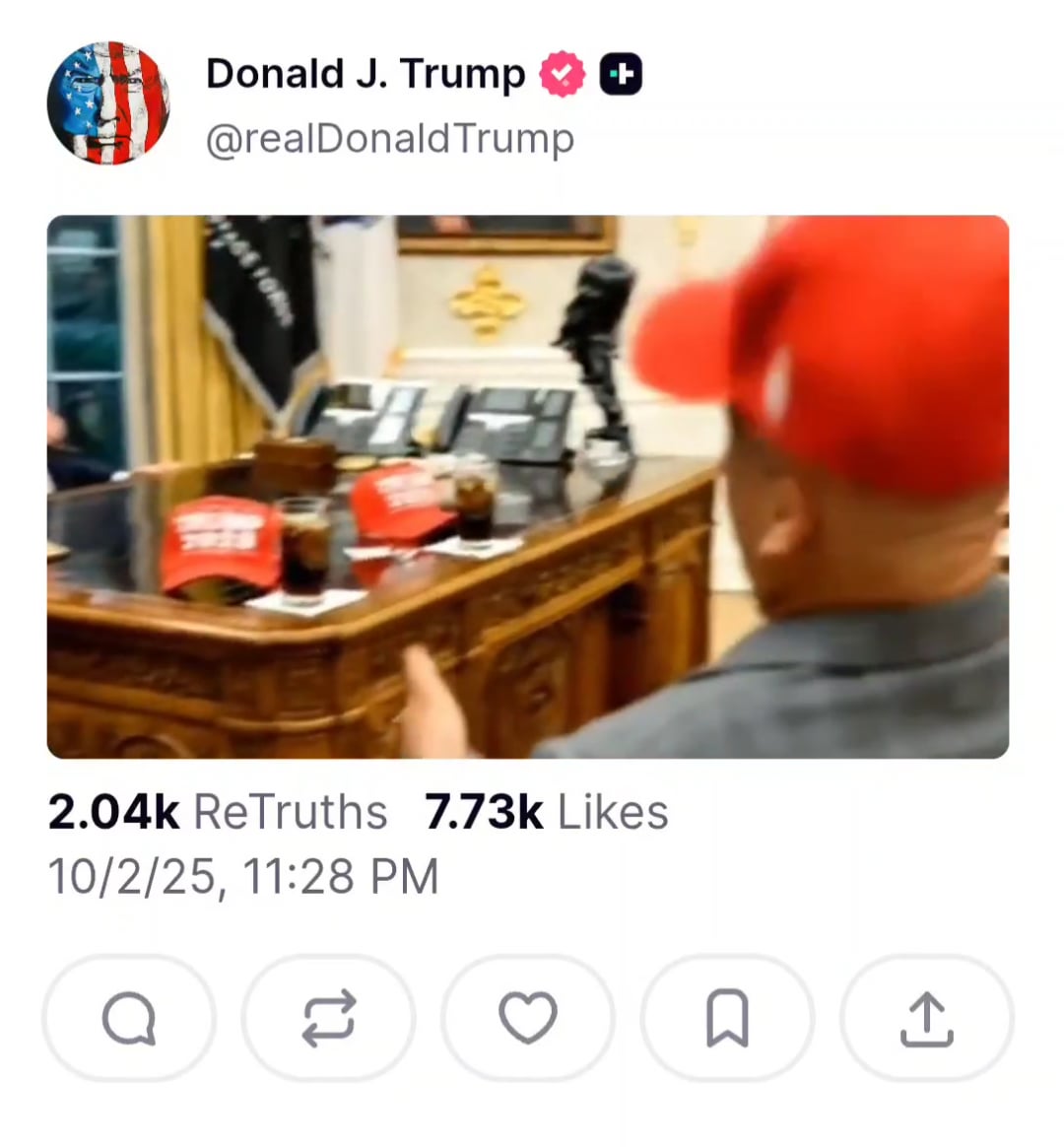Viewport: 1064px width, 1147px height.
Task: Open Donald J. Trump's profile avatar
Action: (108, 102)
